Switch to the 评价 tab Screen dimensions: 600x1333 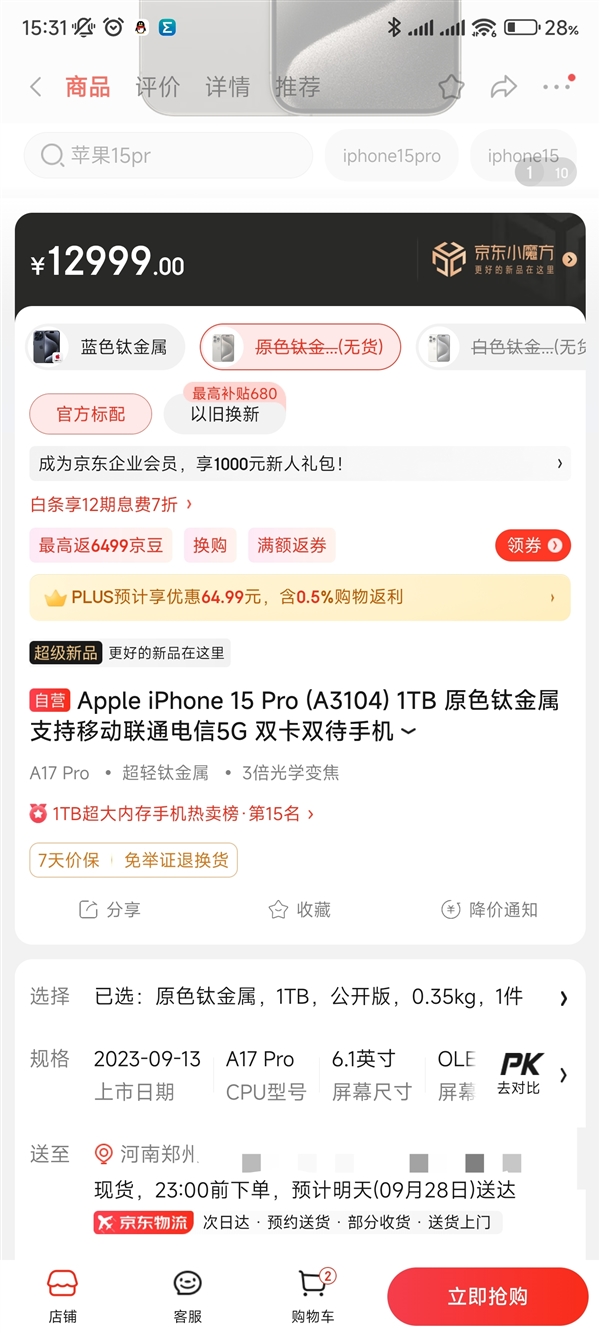pyautogui.click(x=158, y=87)
